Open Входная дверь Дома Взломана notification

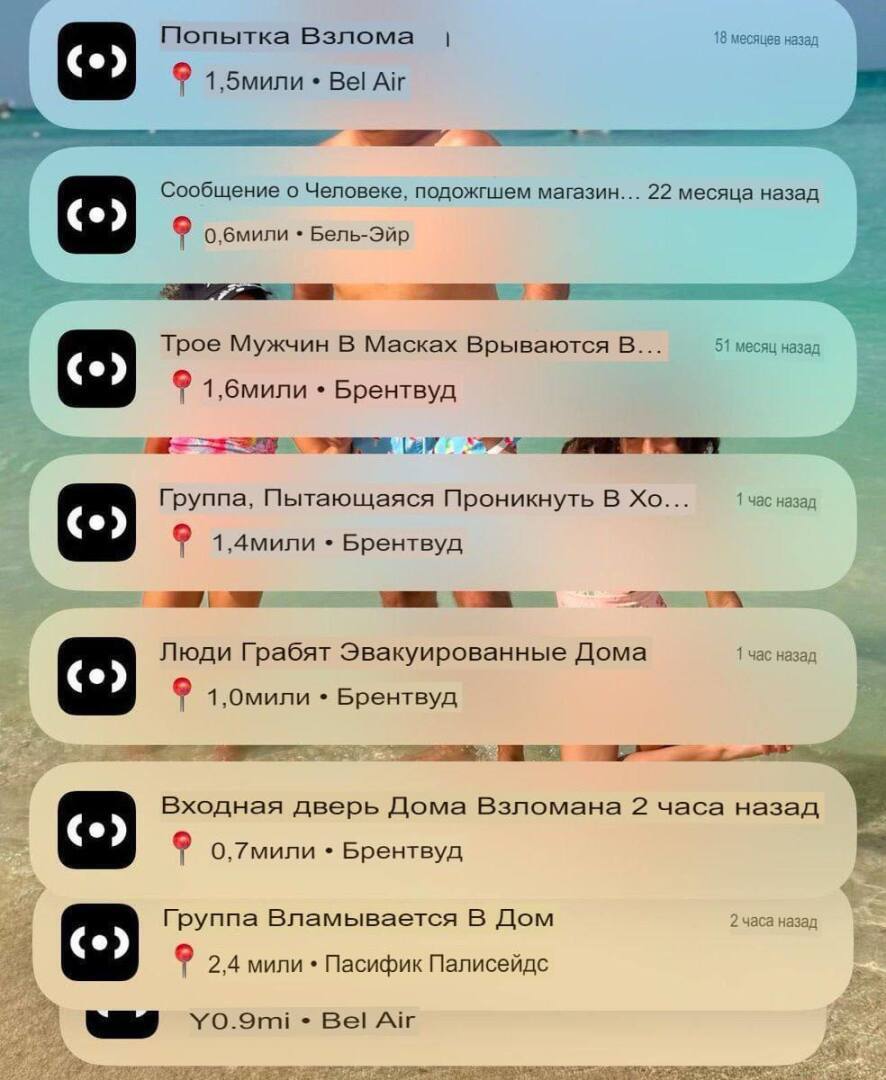point(442,828)
